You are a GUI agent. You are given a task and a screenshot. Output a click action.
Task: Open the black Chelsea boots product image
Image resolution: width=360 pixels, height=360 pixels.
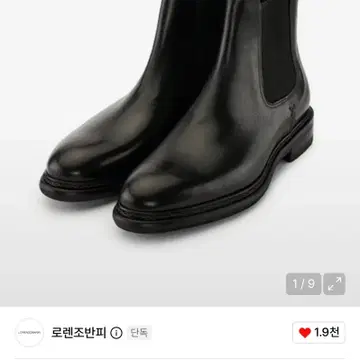180,153
